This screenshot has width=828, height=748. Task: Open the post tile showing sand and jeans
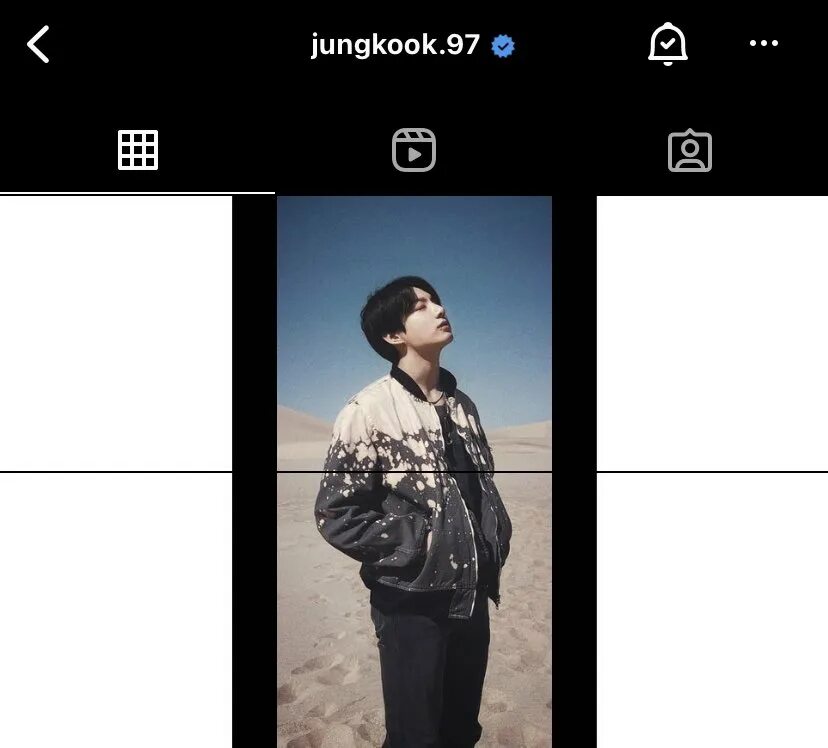point(414,610)
